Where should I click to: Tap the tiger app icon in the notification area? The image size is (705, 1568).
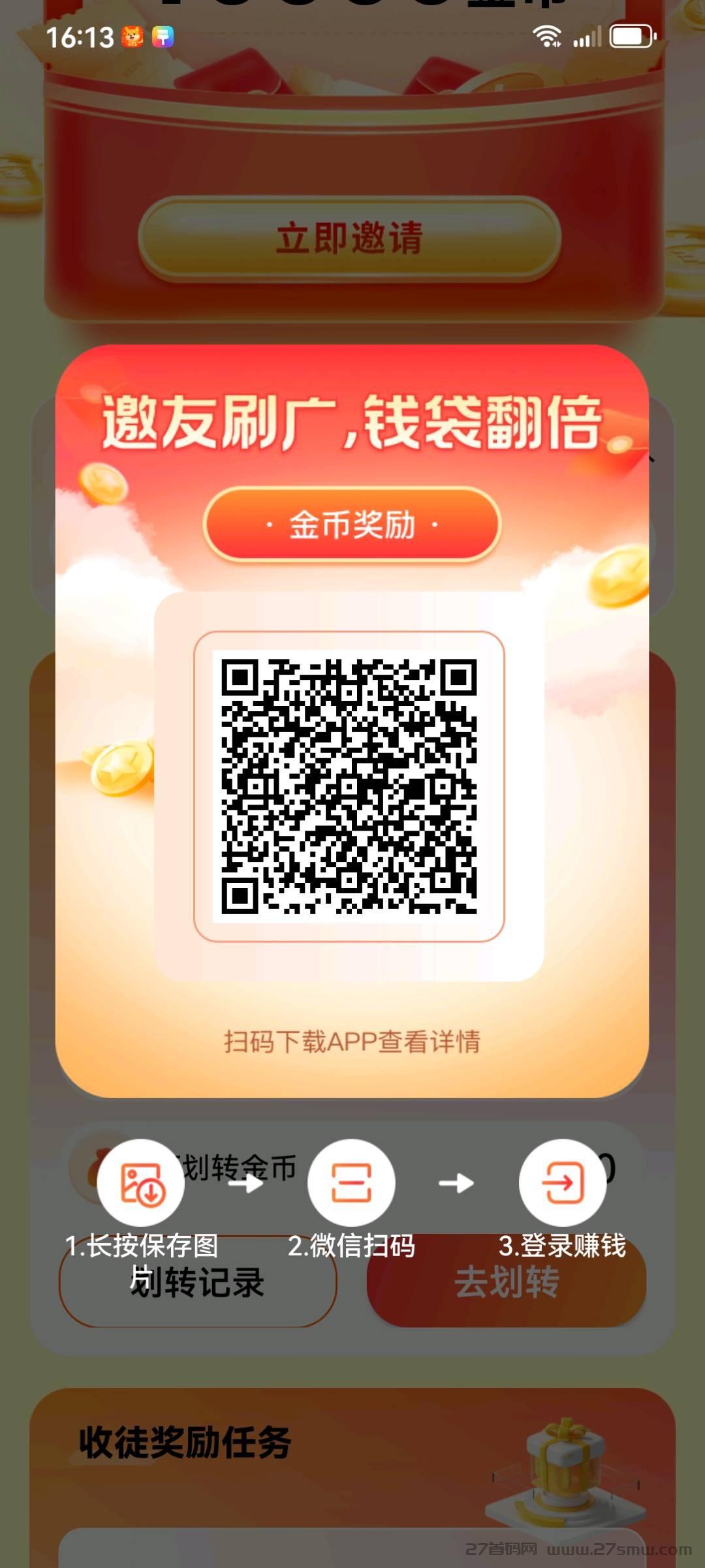[133, 37]
